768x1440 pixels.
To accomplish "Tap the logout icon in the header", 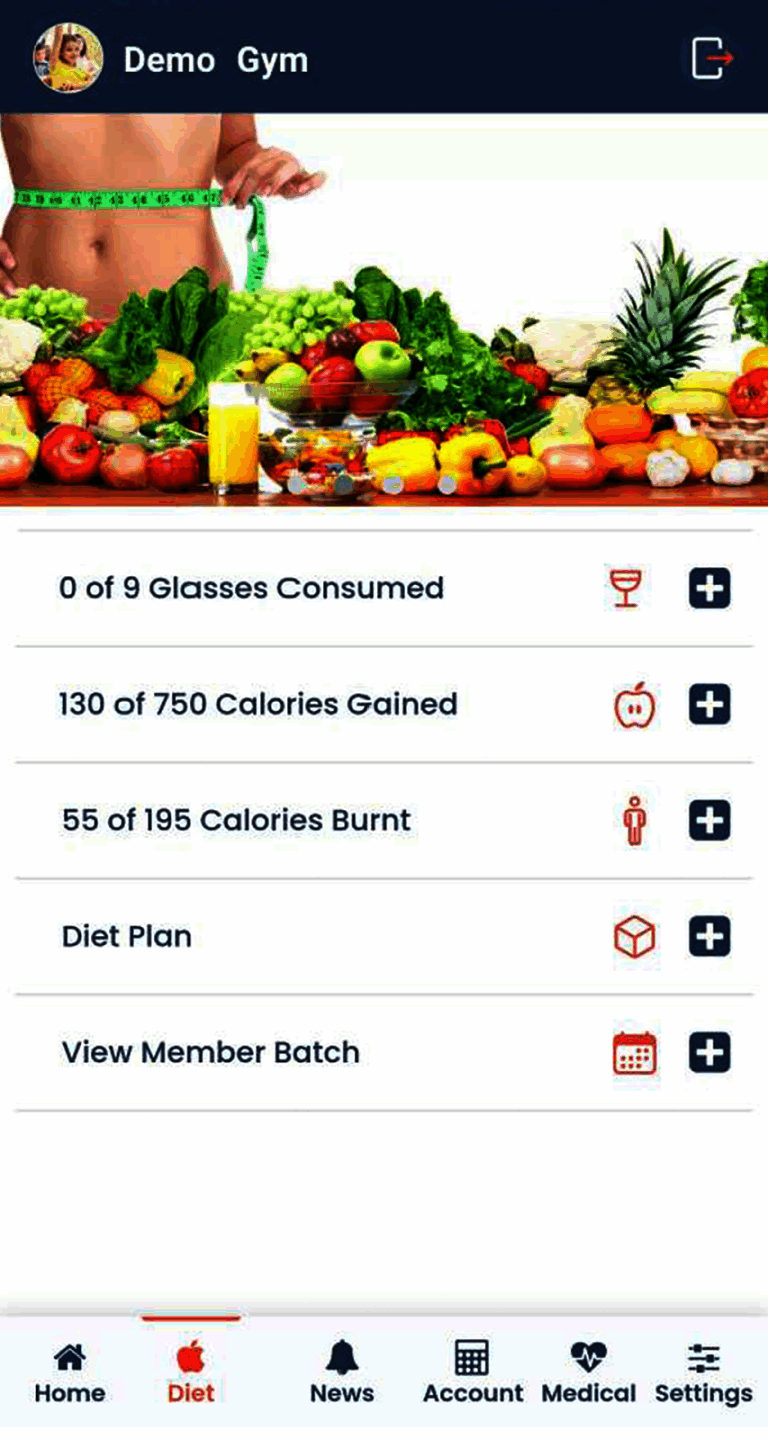I will point(712,58).
